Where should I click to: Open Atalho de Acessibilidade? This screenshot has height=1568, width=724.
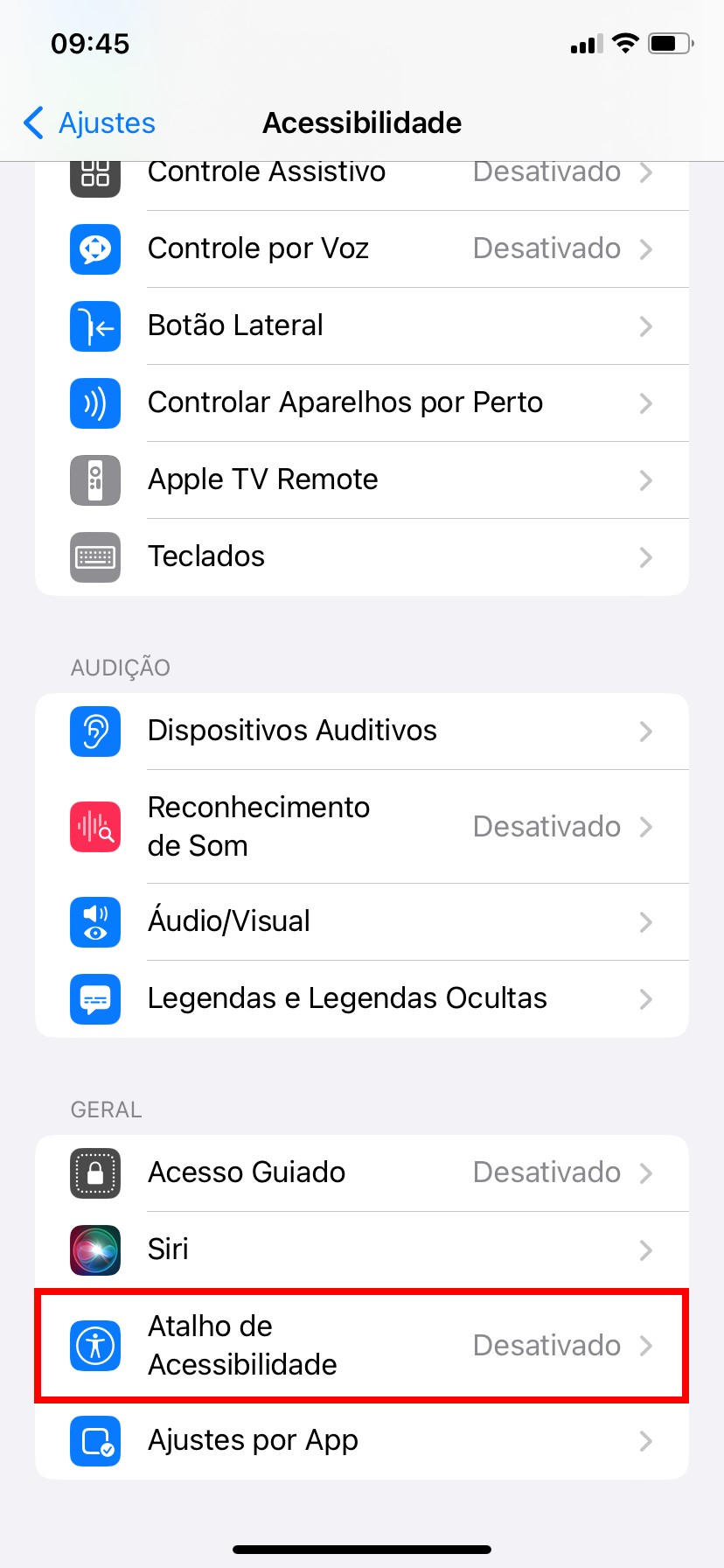(x=361, y=1345)
